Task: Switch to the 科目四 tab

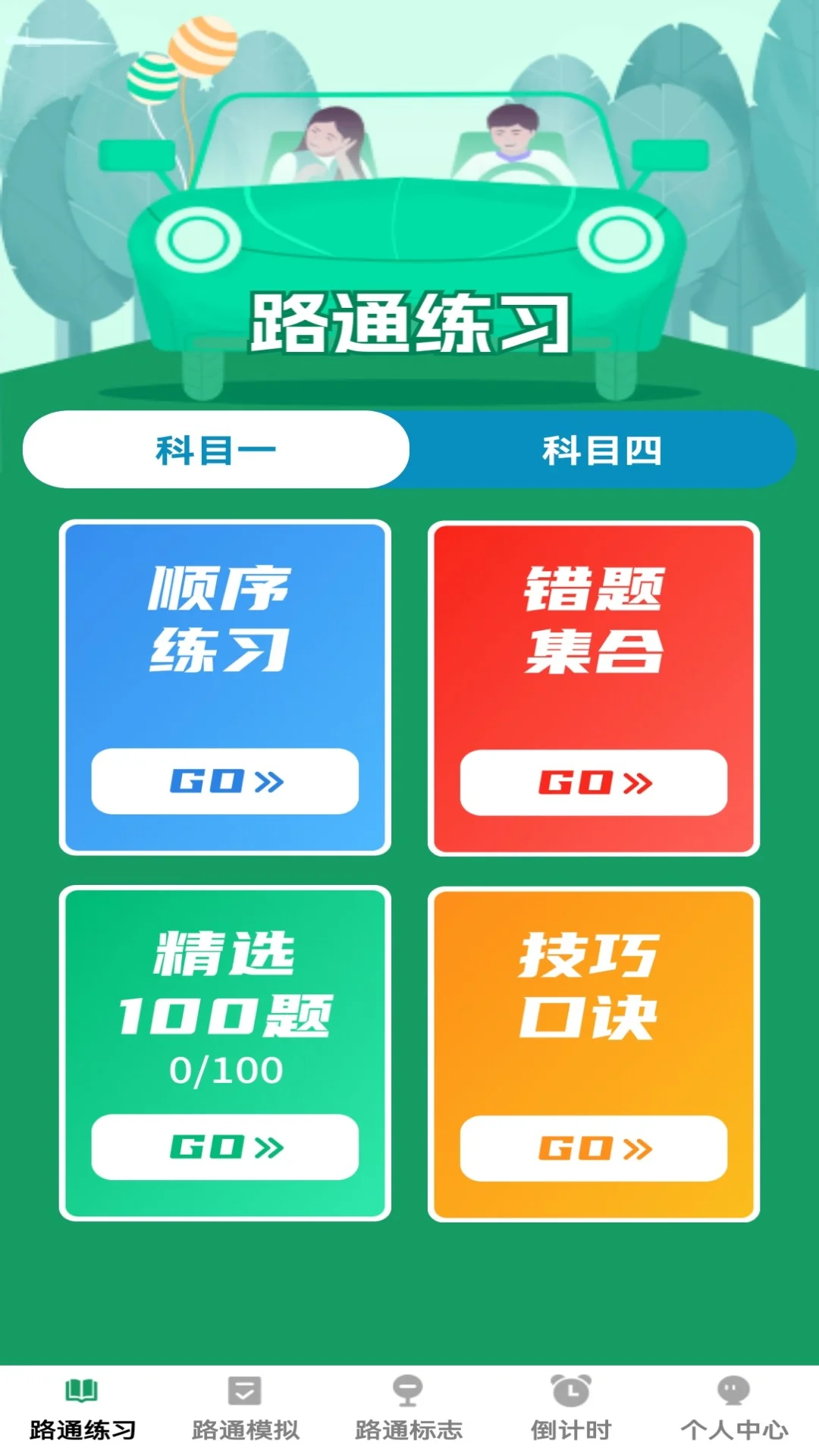Action: pos(599,448)
